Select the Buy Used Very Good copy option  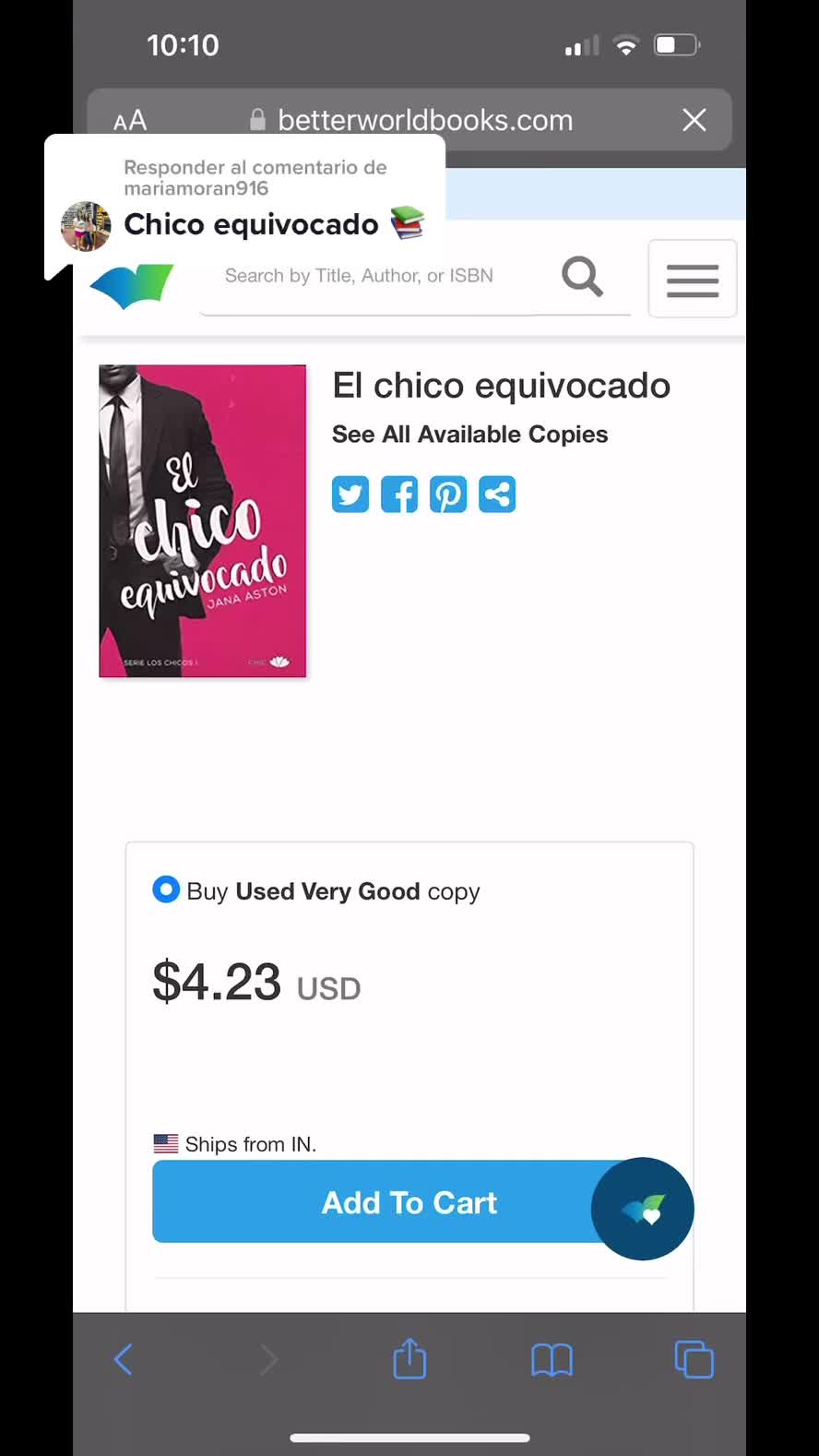tap(166, 890)
